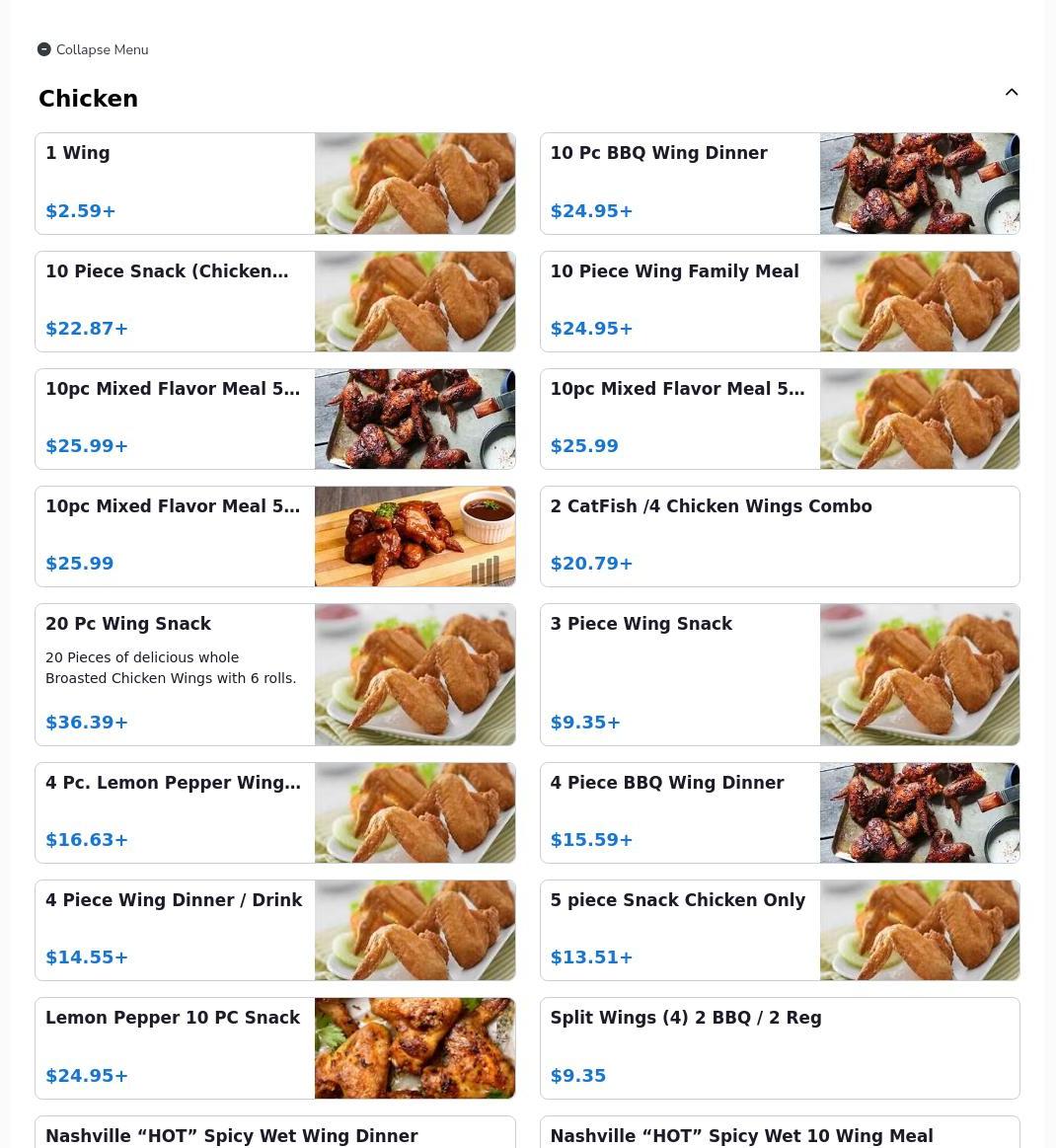This screenshot has height=1148, width=1056.
Task: Select the 10 Pc BBQ Wing Dinner
Action: (779, 184)
